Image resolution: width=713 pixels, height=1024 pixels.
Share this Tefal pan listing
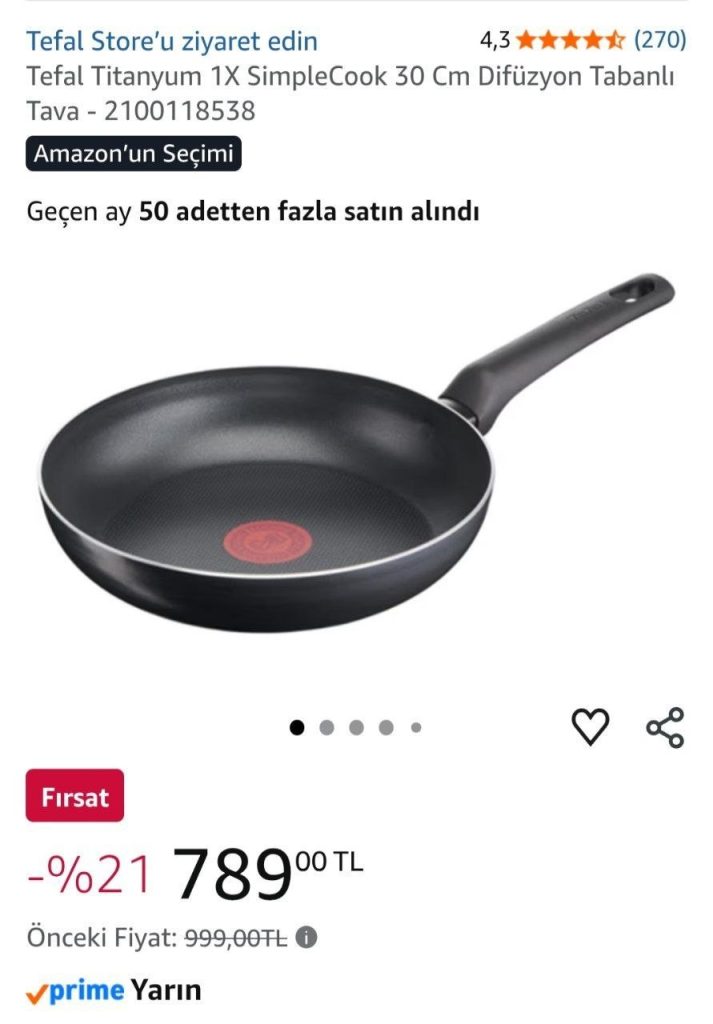(665, 727)
